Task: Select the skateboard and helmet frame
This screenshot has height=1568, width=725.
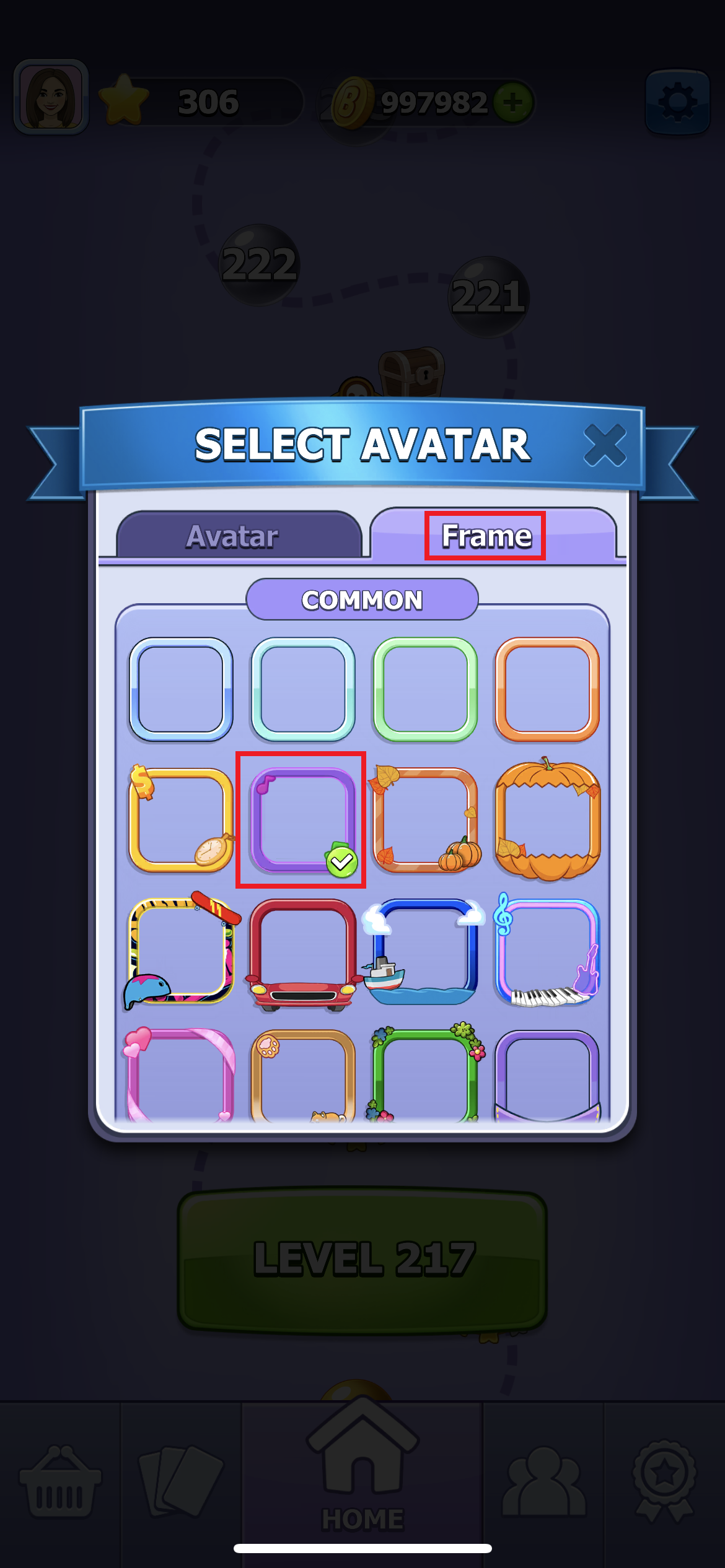Action: pos(180,951)
